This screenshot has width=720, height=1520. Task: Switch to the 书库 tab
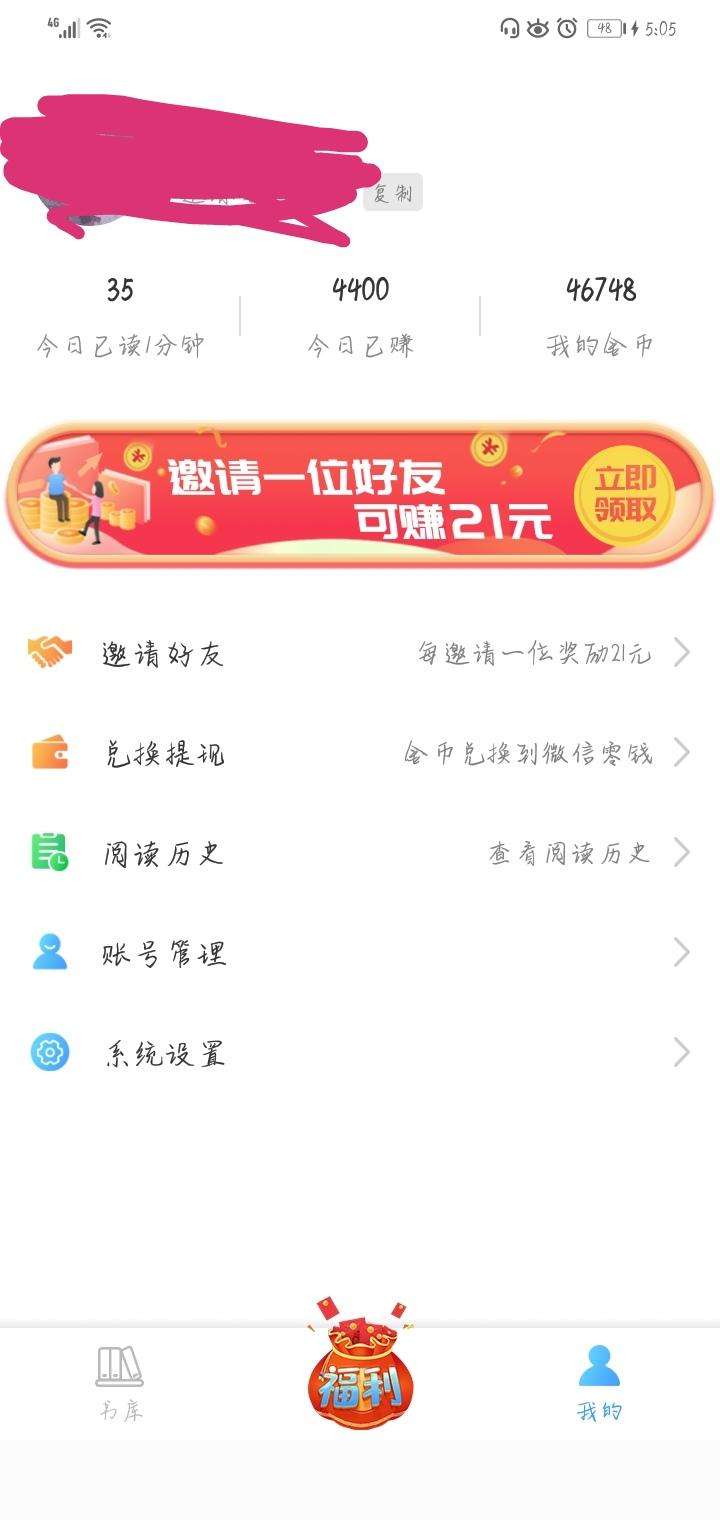[118, 1385]
